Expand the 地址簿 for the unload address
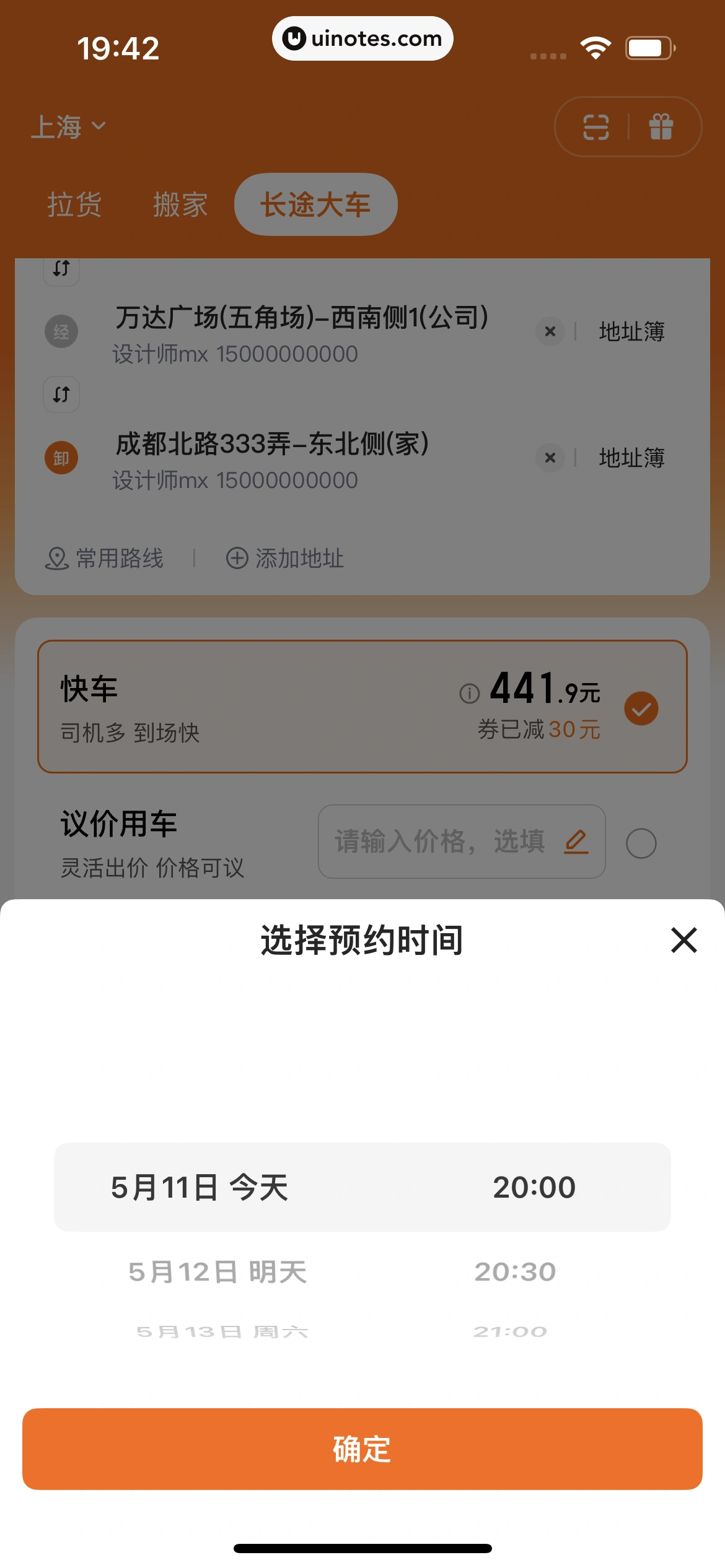725x1568 pixels. click(x=632, y=458)
